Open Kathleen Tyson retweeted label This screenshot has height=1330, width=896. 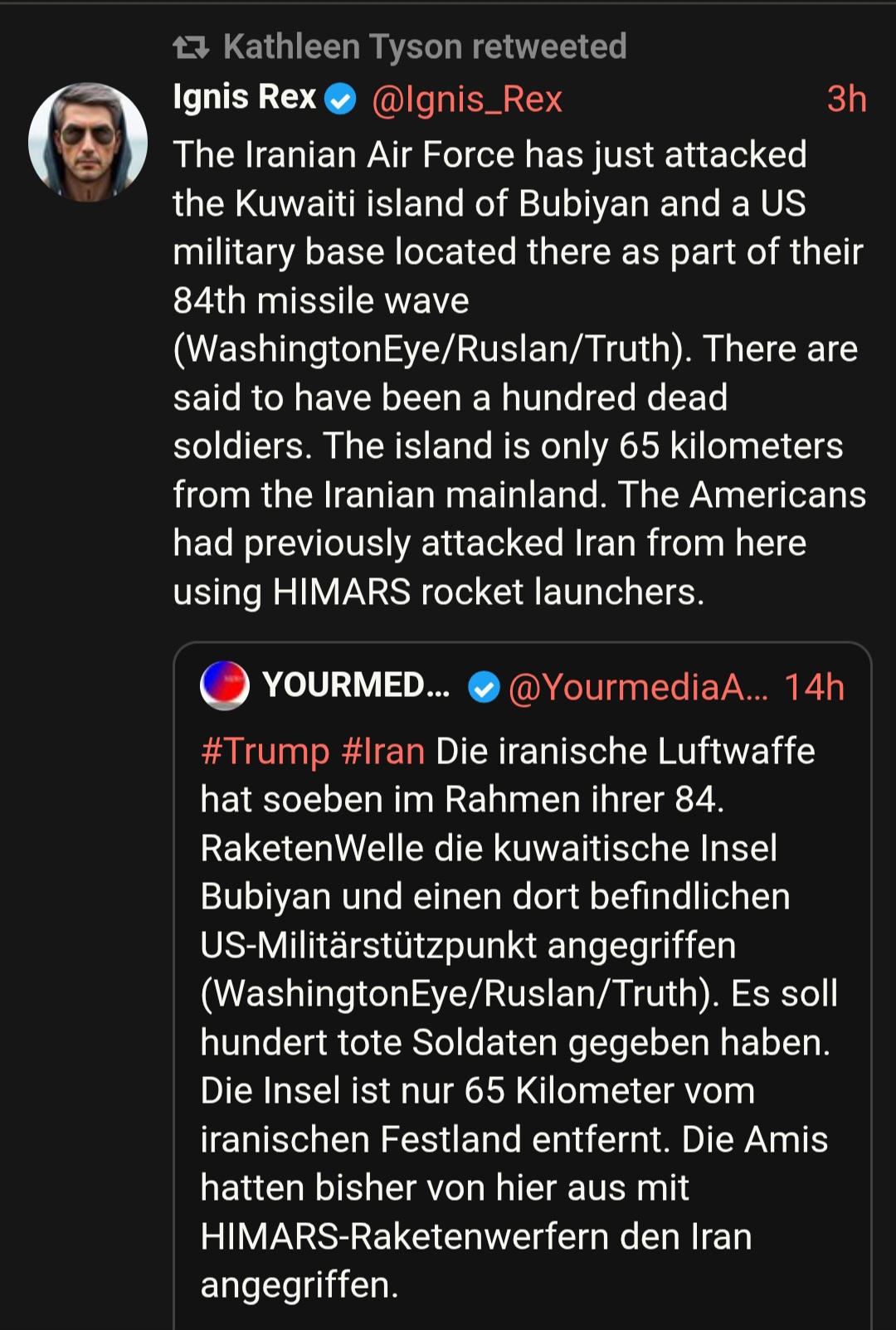pyautogui.click(x=424, y=47)
